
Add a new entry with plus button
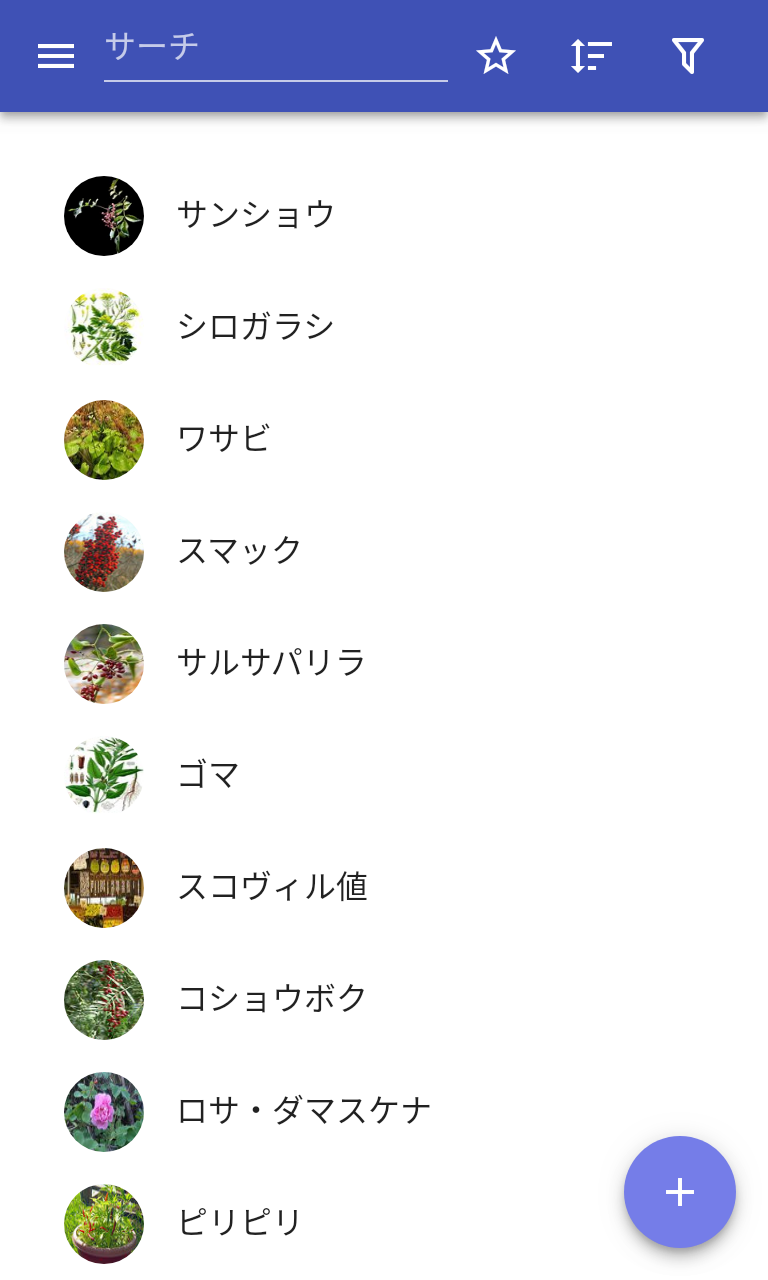coord(679,1192)
